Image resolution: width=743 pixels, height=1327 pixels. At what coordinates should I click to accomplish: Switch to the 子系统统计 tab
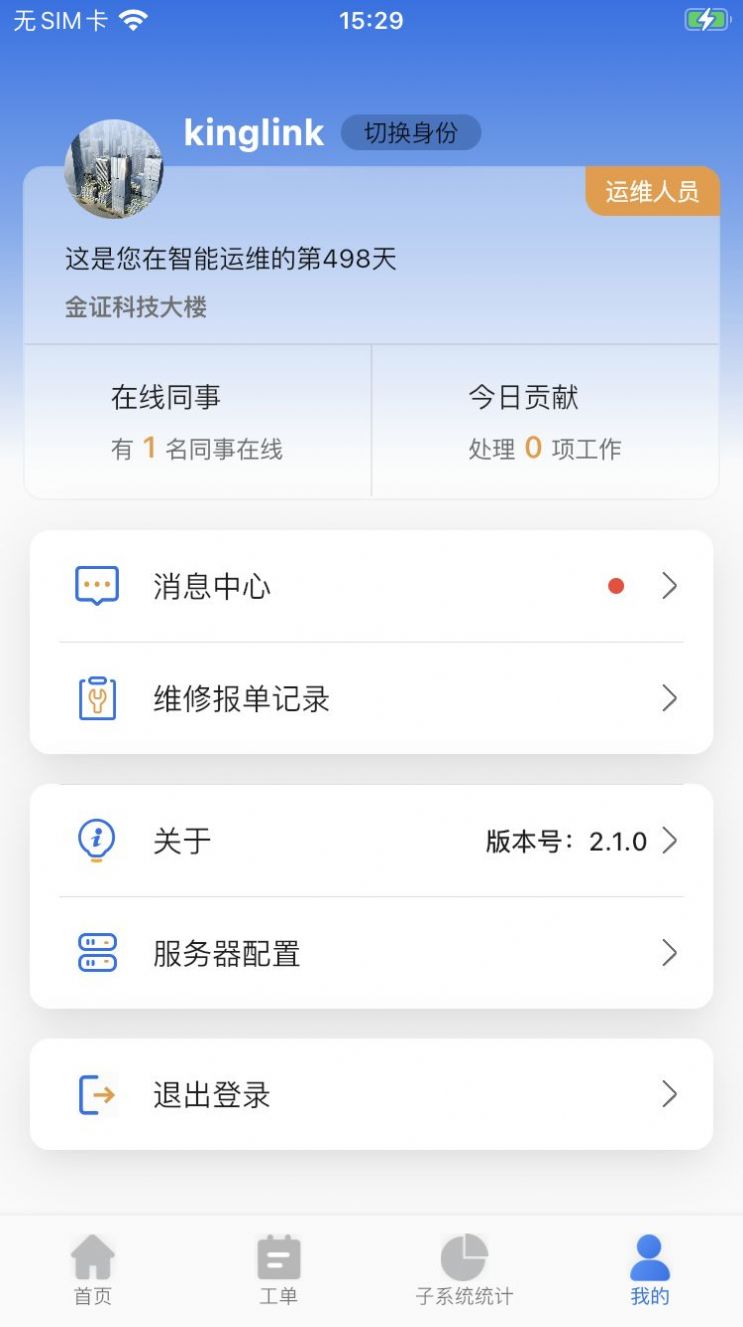[464, 1270]
